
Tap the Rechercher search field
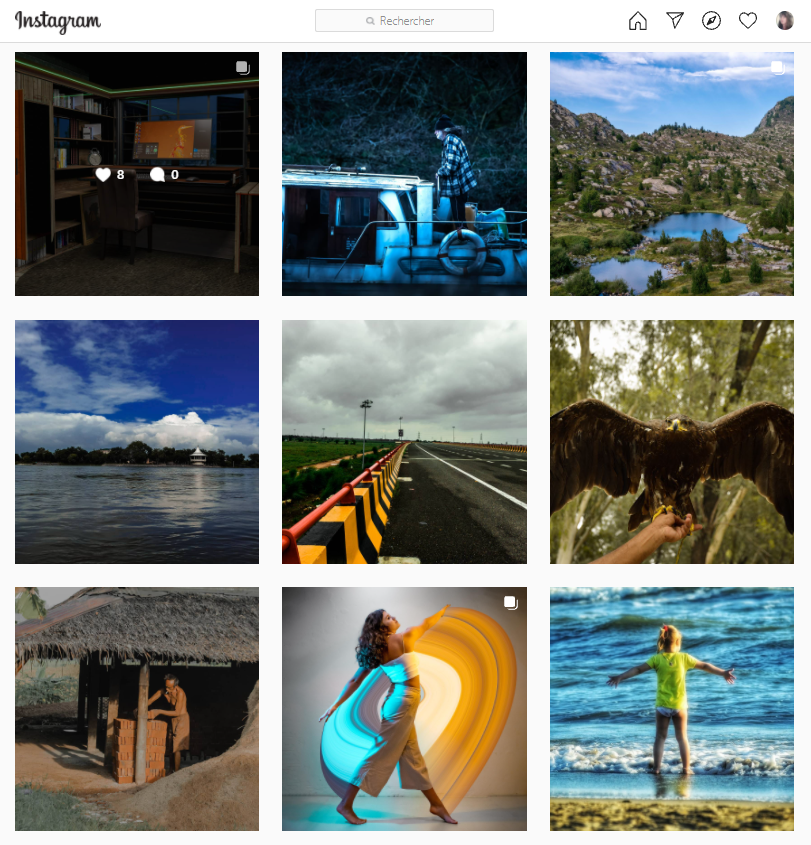tap(404, 20)
